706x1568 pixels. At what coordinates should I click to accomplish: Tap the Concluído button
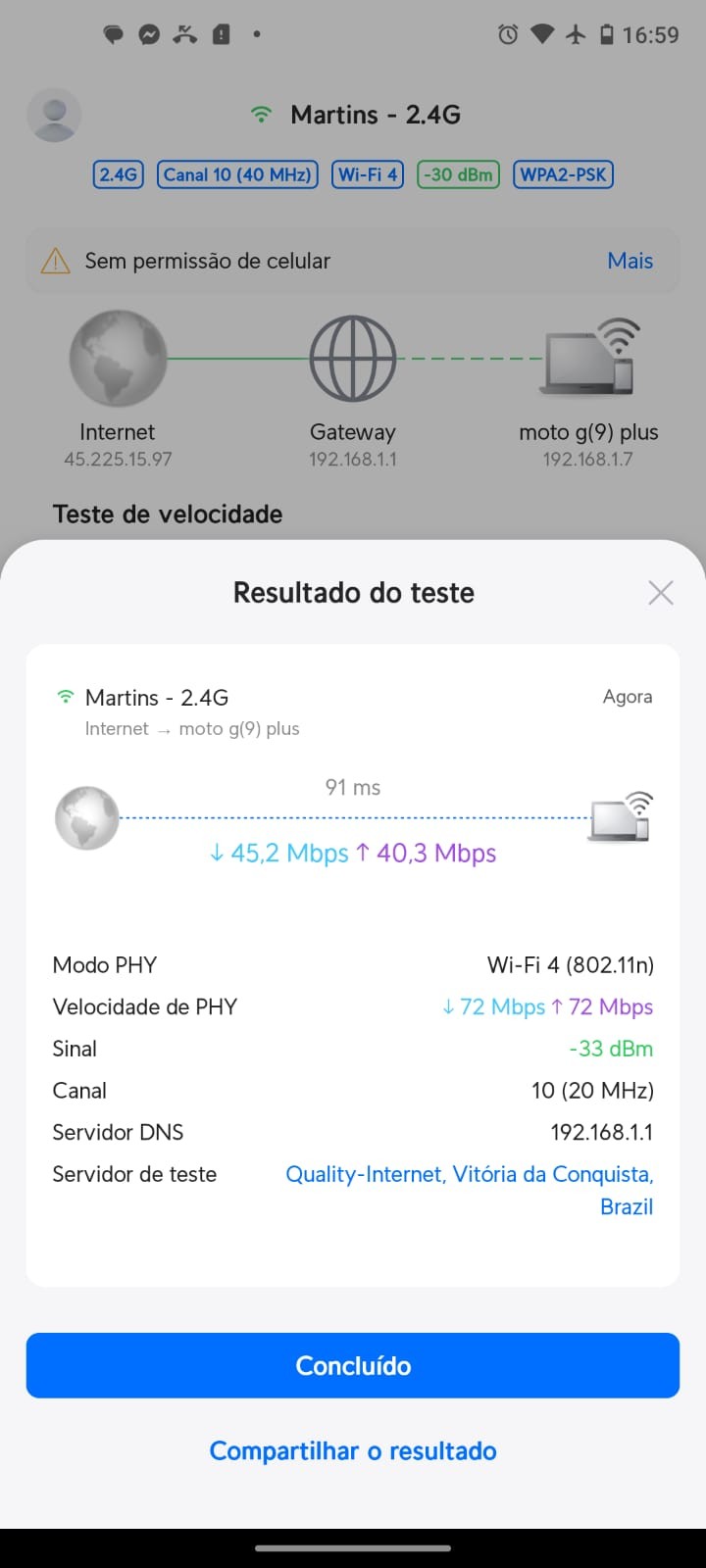coord(353,1365)
